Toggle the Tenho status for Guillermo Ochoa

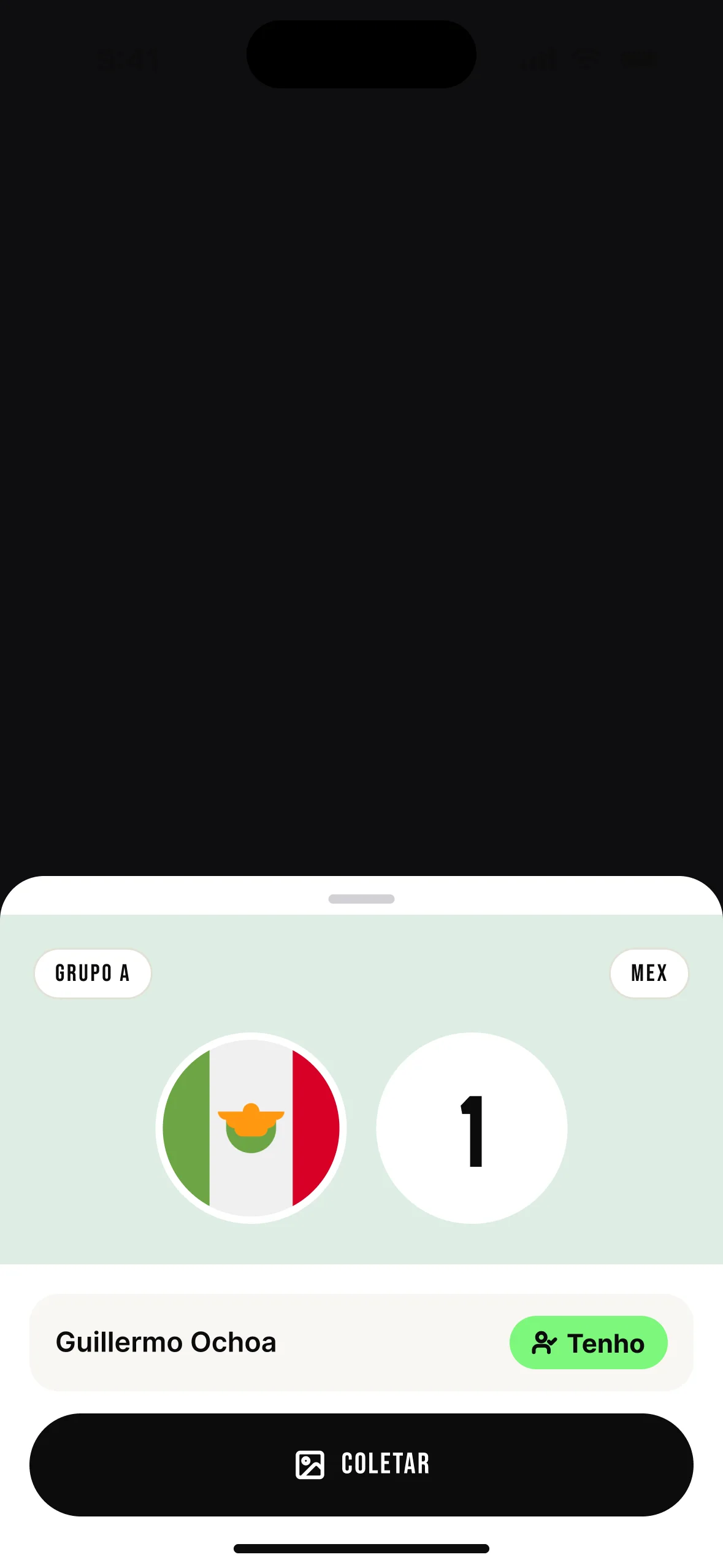pos(588,1342)
